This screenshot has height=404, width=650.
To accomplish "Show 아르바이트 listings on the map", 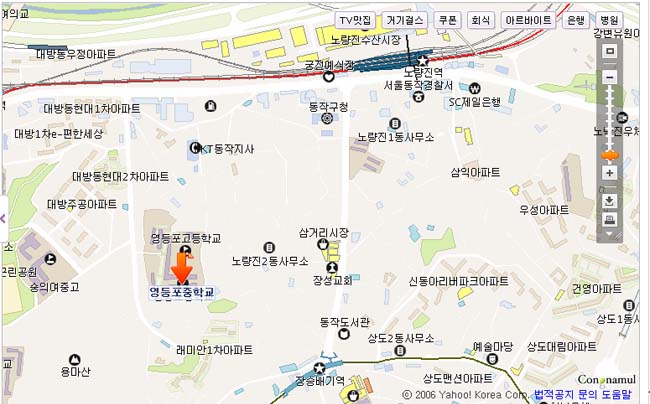I will (x=528, y=20).
